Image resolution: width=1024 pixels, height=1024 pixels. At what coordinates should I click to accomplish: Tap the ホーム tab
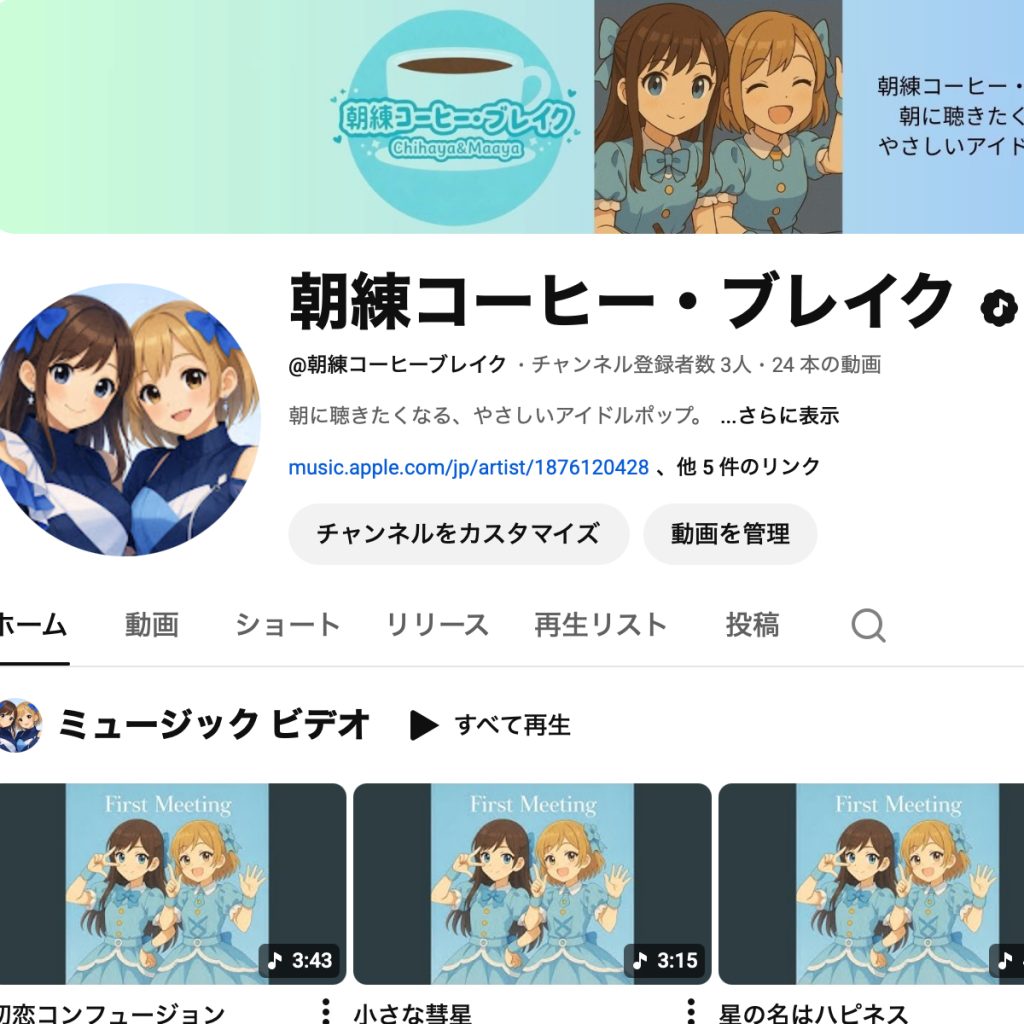(32, 626)
